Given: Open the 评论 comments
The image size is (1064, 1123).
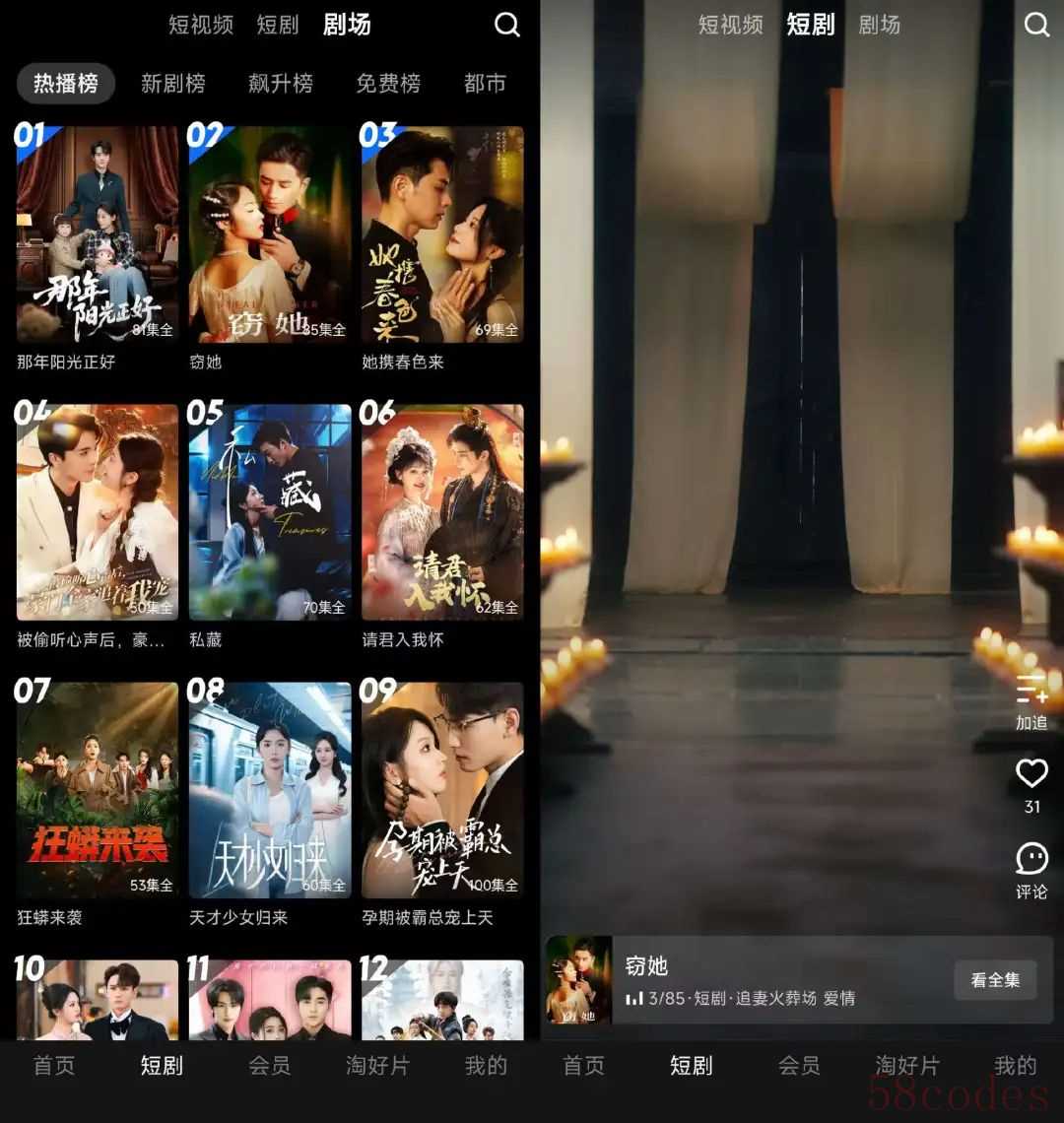Looking at the screenshot, I should pyautogui.click(x=1031, y=868).
